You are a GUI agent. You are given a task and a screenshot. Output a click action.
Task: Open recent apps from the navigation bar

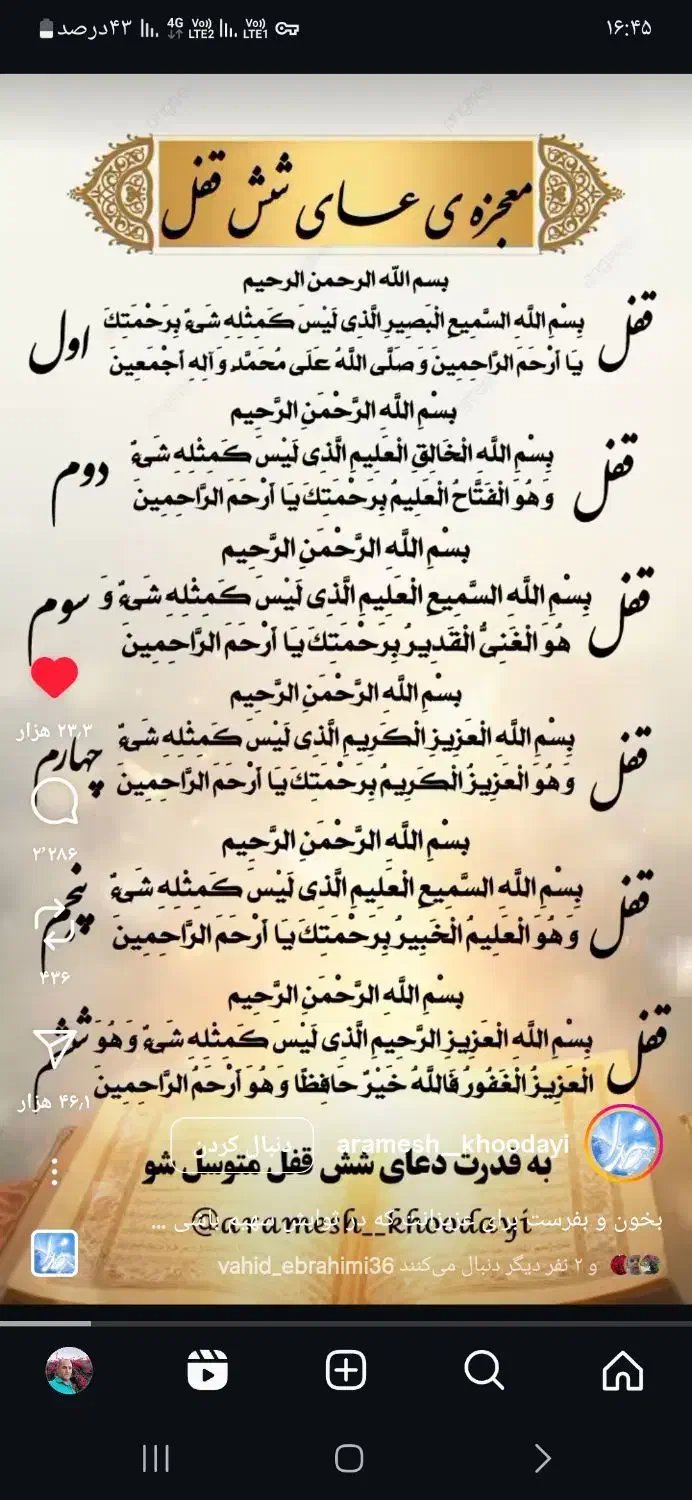coord(155,1458)
